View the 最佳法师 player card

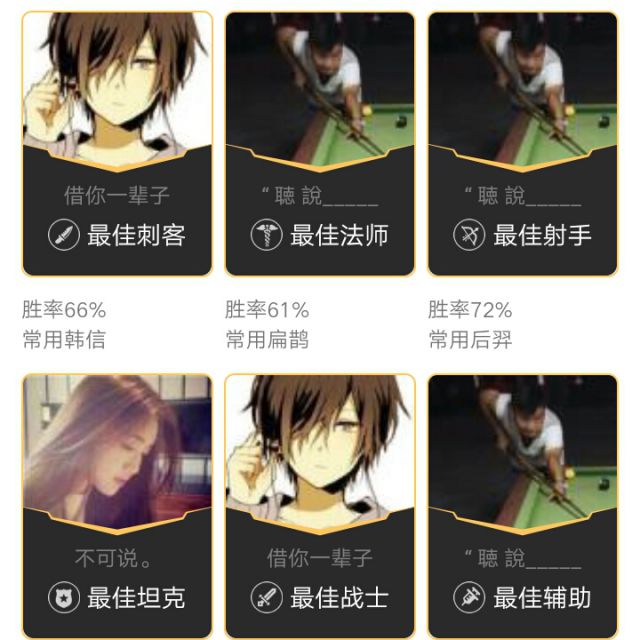click(x=319, y=144)
